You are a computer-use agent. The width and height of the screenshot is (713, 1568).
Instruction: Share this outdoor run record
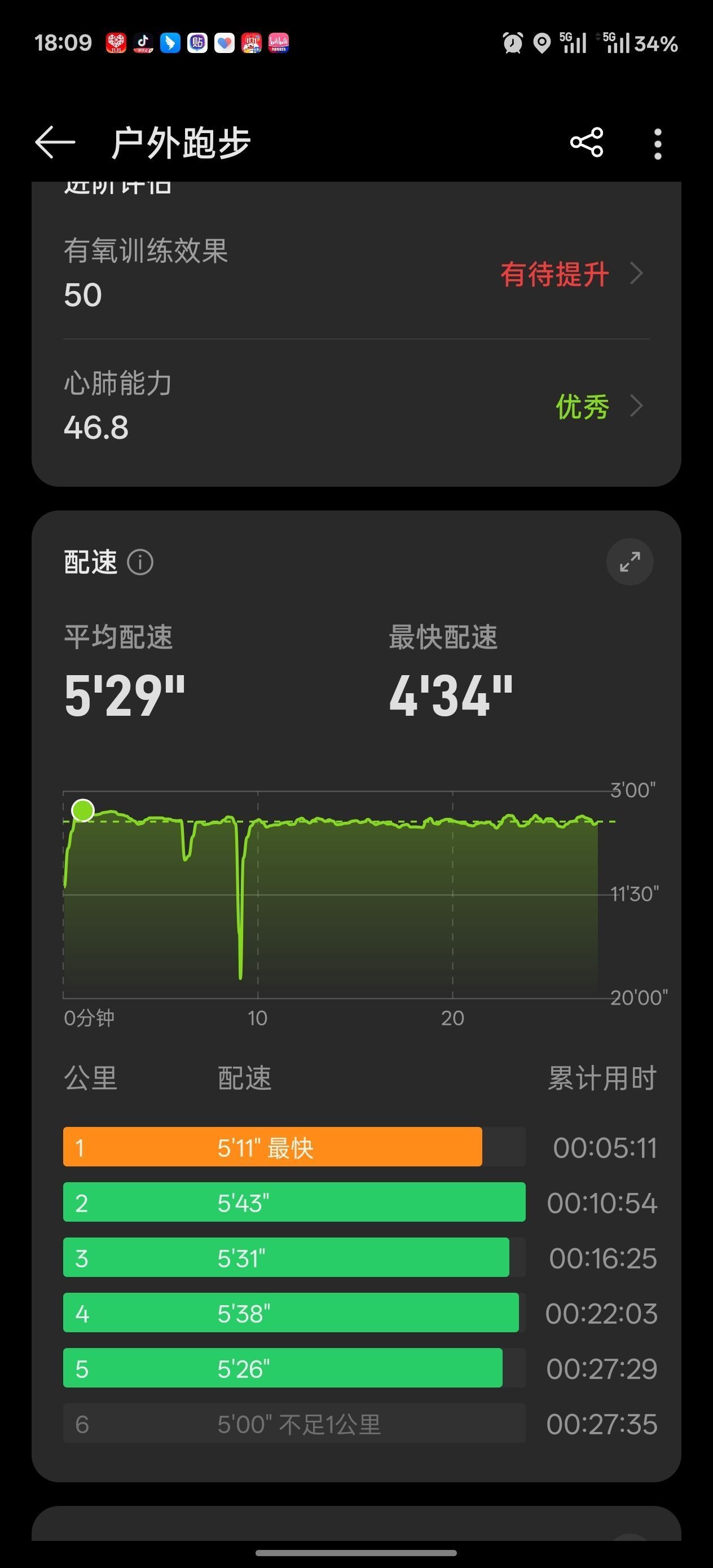pyautogui.click(x=586, y=143)
